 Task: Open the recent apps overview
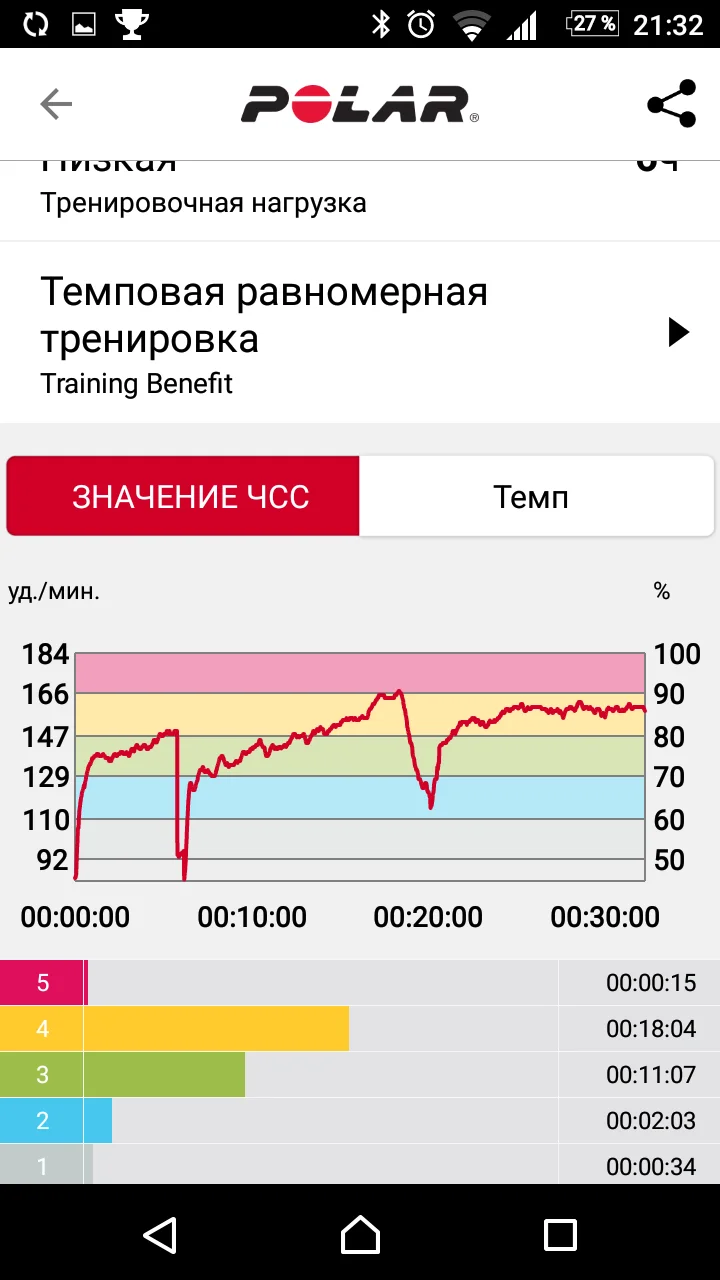[559, 1234]
